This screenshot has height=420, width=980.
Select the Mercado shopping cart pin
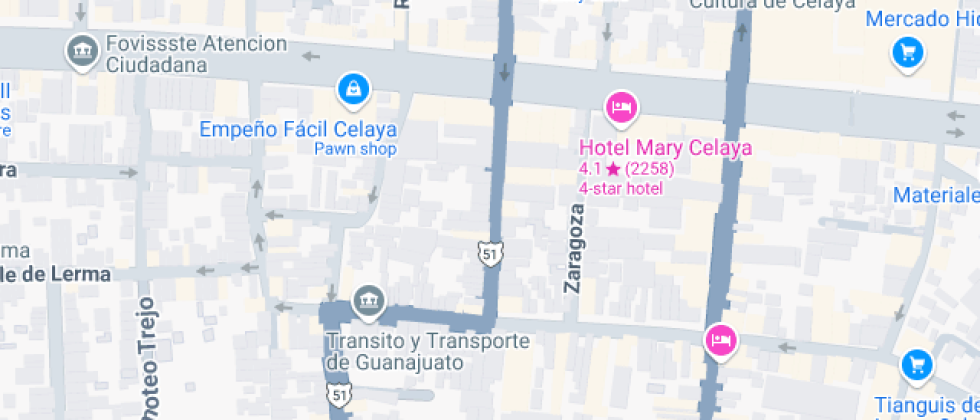(907, 52)
